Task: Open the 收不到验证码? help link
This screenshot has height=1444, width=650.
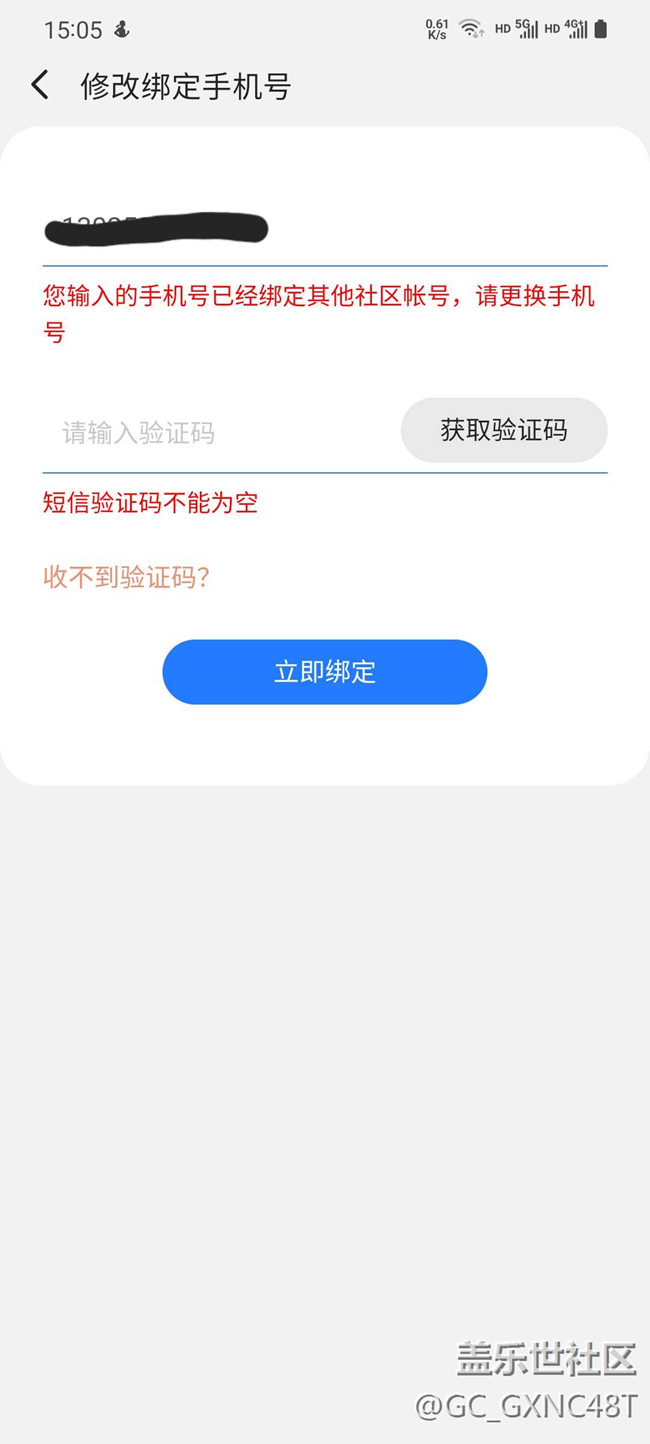Action: [x=126, y=577]
